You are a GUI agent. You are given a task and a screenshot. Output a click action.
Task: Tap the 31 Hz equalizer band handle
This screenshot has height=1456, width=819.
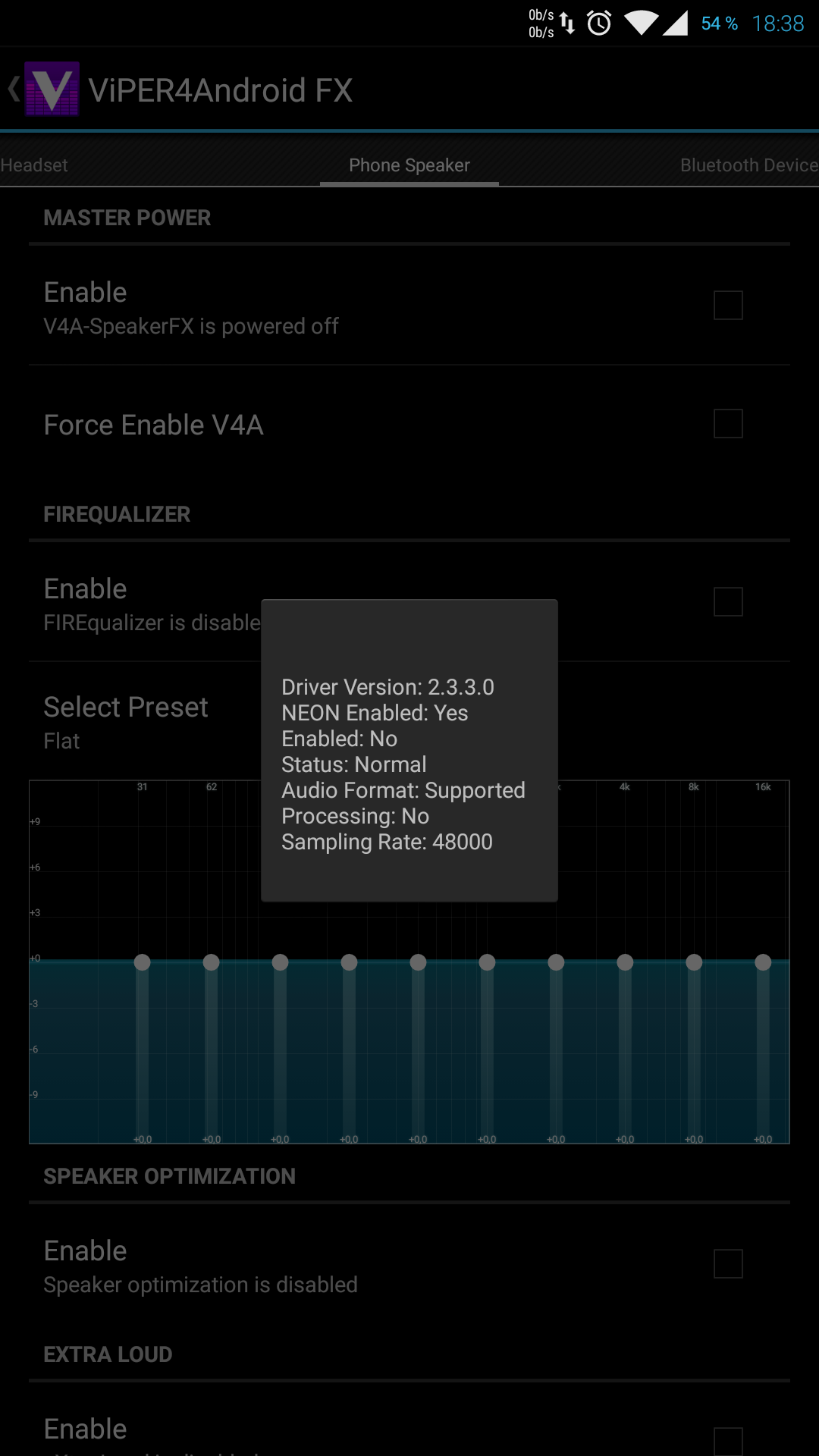click(x=143, y=962)
